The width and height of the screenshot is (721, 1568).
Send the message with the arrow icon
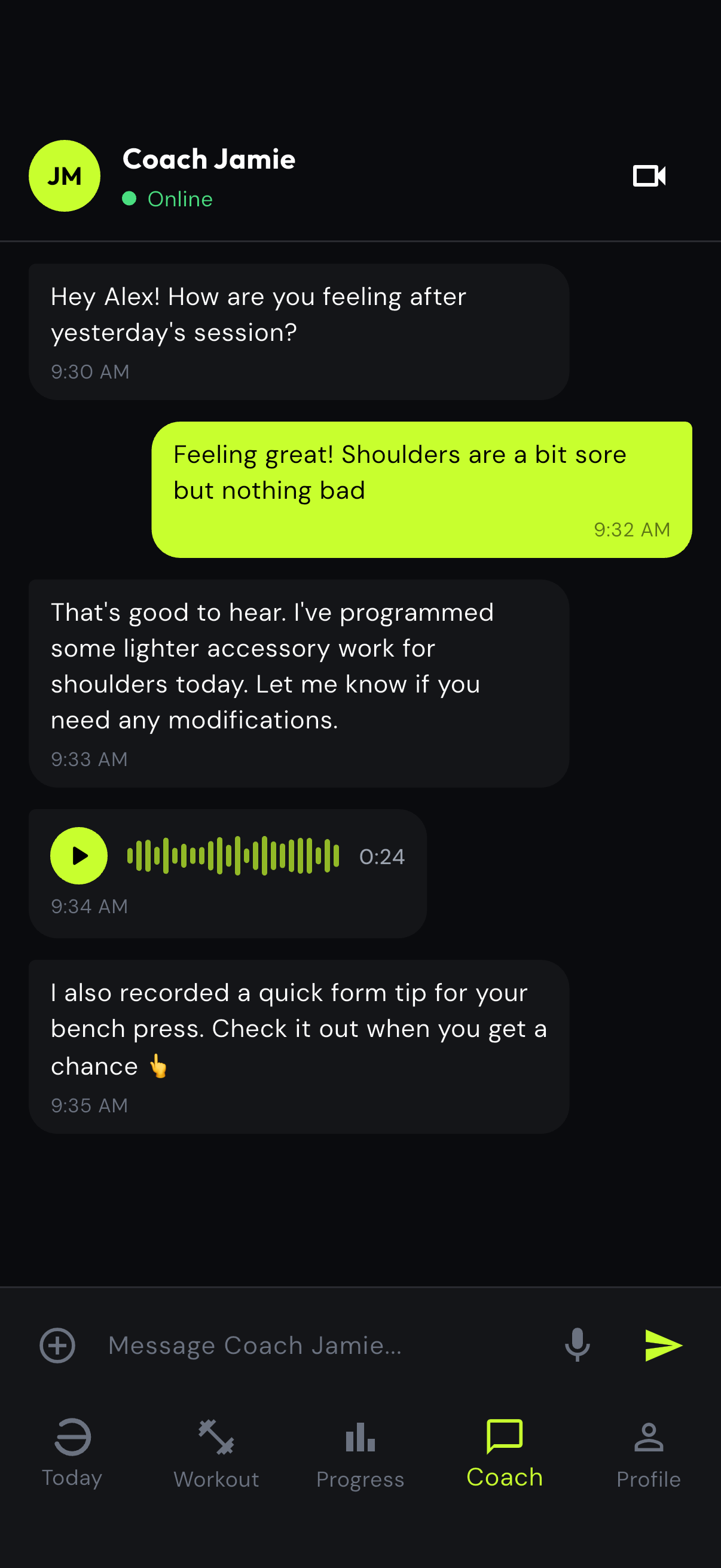pos(662,1344)
